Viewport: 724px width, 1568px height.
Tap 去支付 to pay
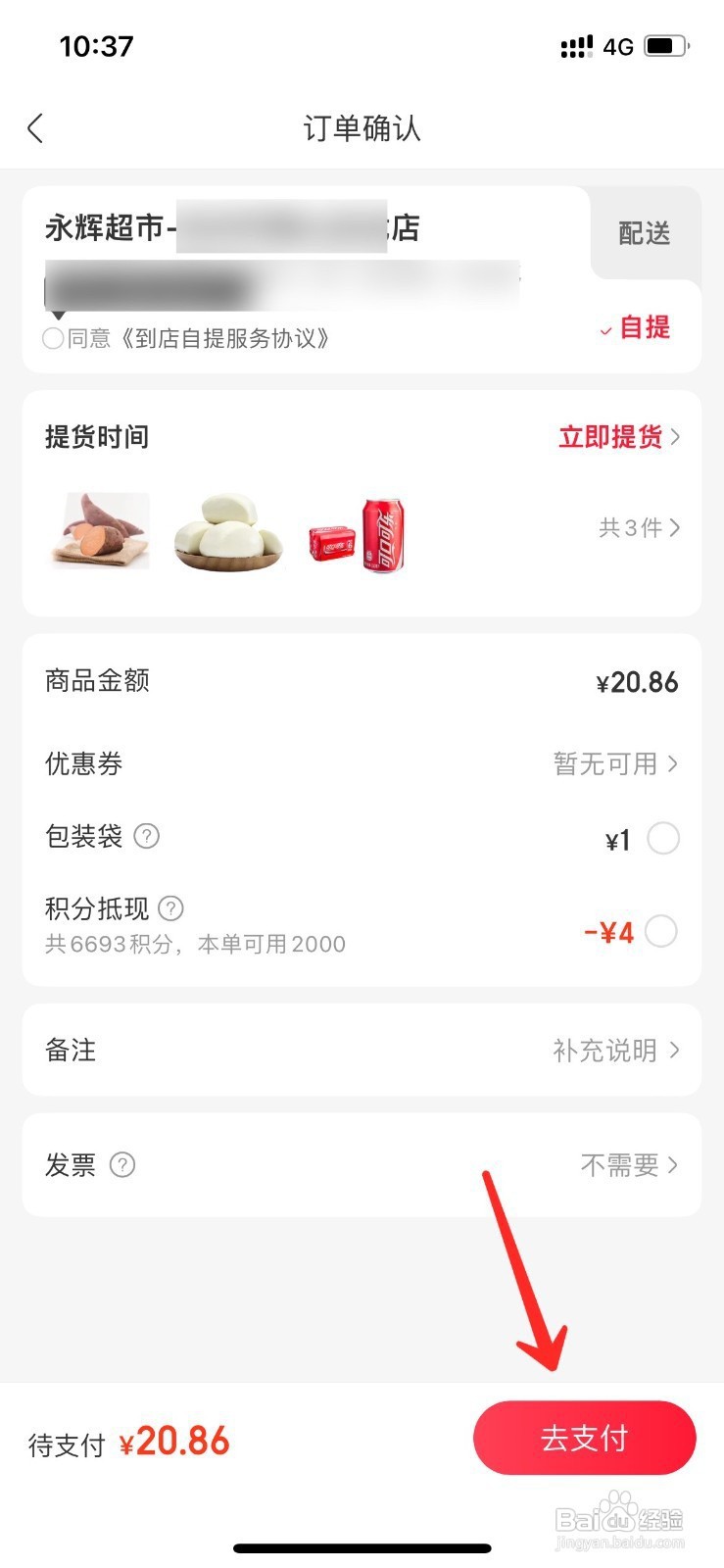[584, 1438]
